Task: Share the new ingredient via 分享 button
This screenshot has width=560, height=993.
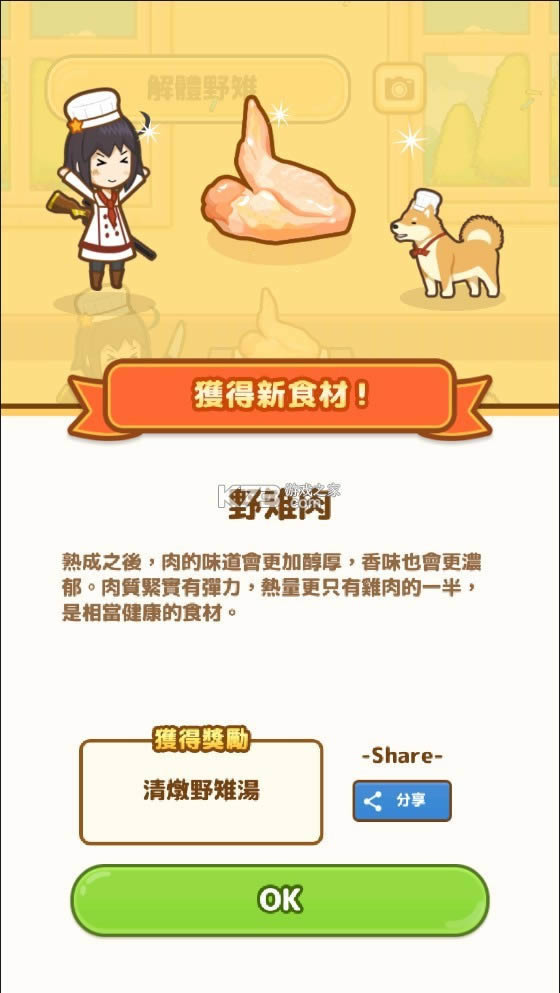Action: 402,800
